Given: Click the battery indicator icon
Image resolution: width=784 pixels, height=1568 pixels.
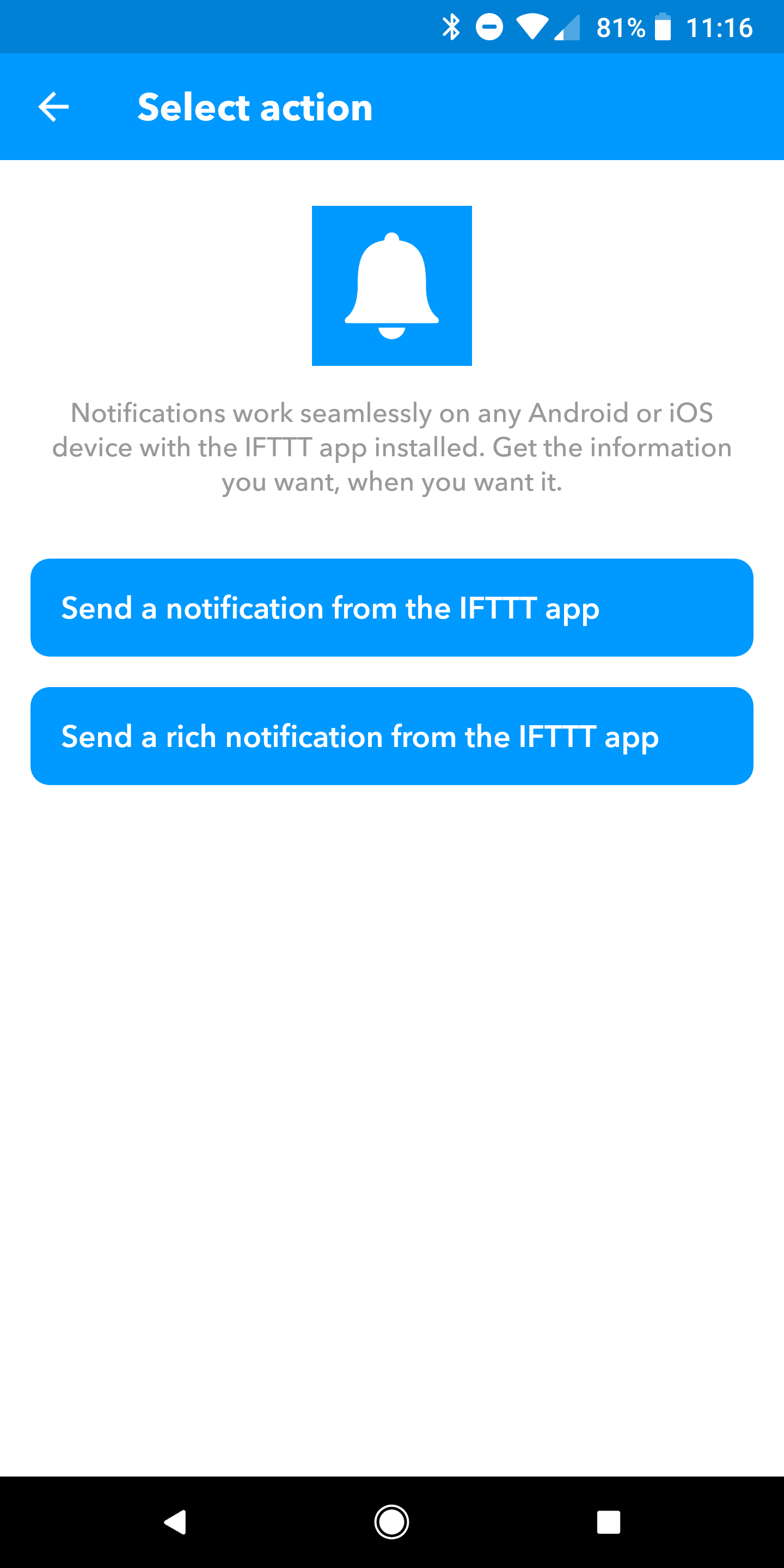Looking at the screenshot, I should point(664,26).
